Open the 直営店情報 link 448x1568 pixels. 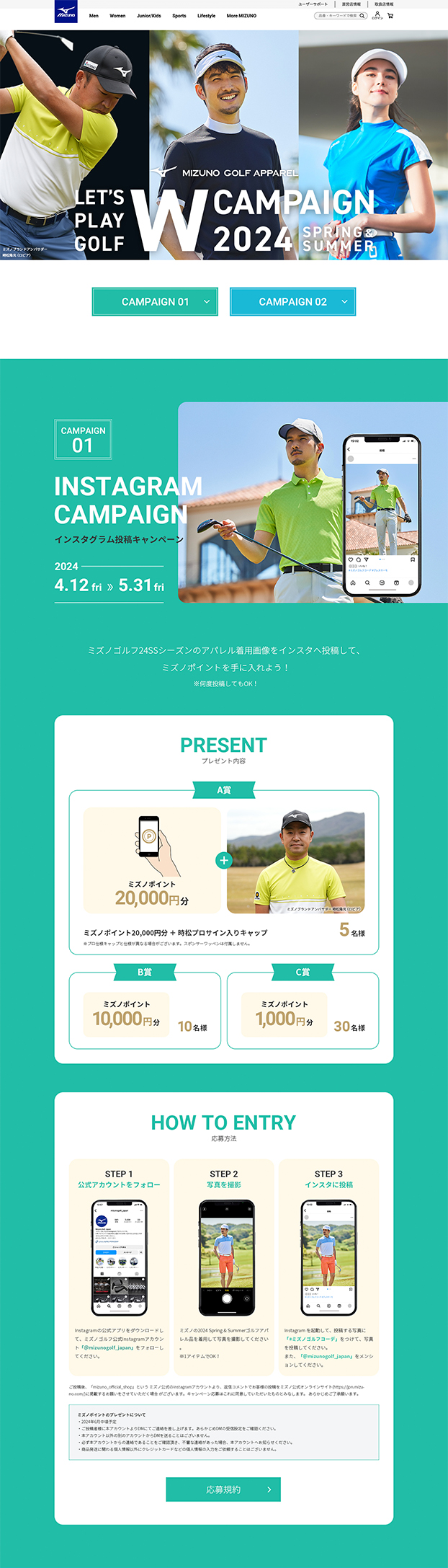351,4
